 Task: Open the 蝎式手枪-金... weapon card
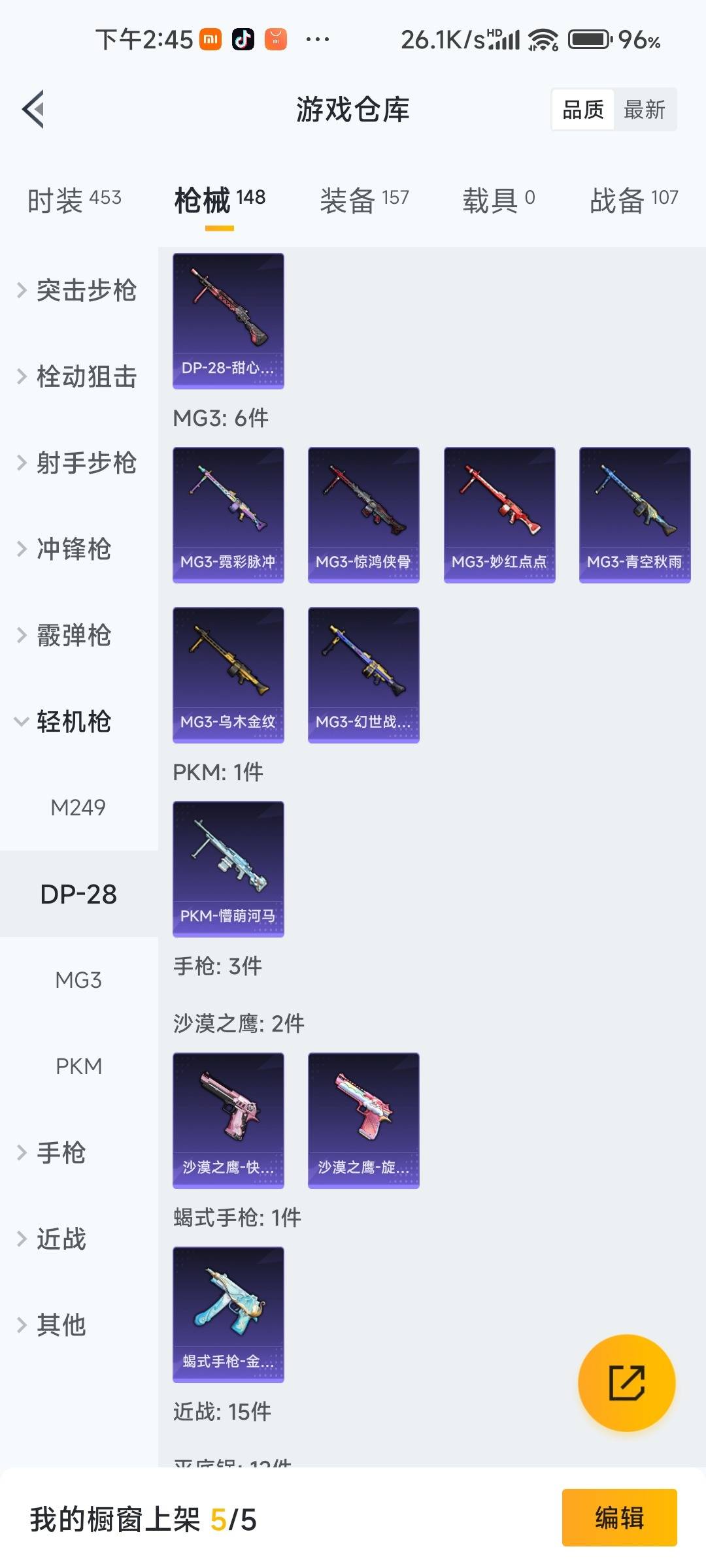pos(228,1313)
